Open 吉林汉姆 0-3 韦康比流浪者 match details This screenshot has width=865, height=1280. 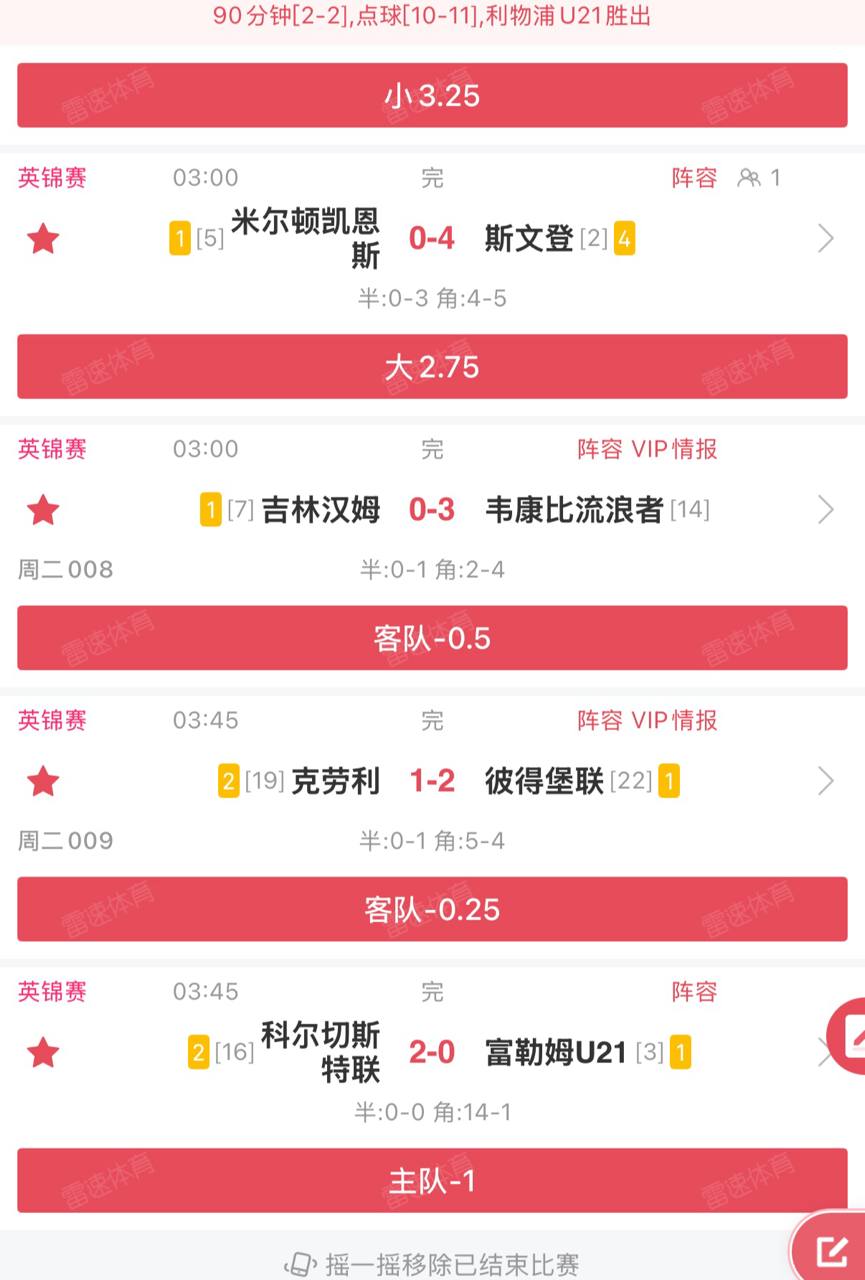pos(825,510)
